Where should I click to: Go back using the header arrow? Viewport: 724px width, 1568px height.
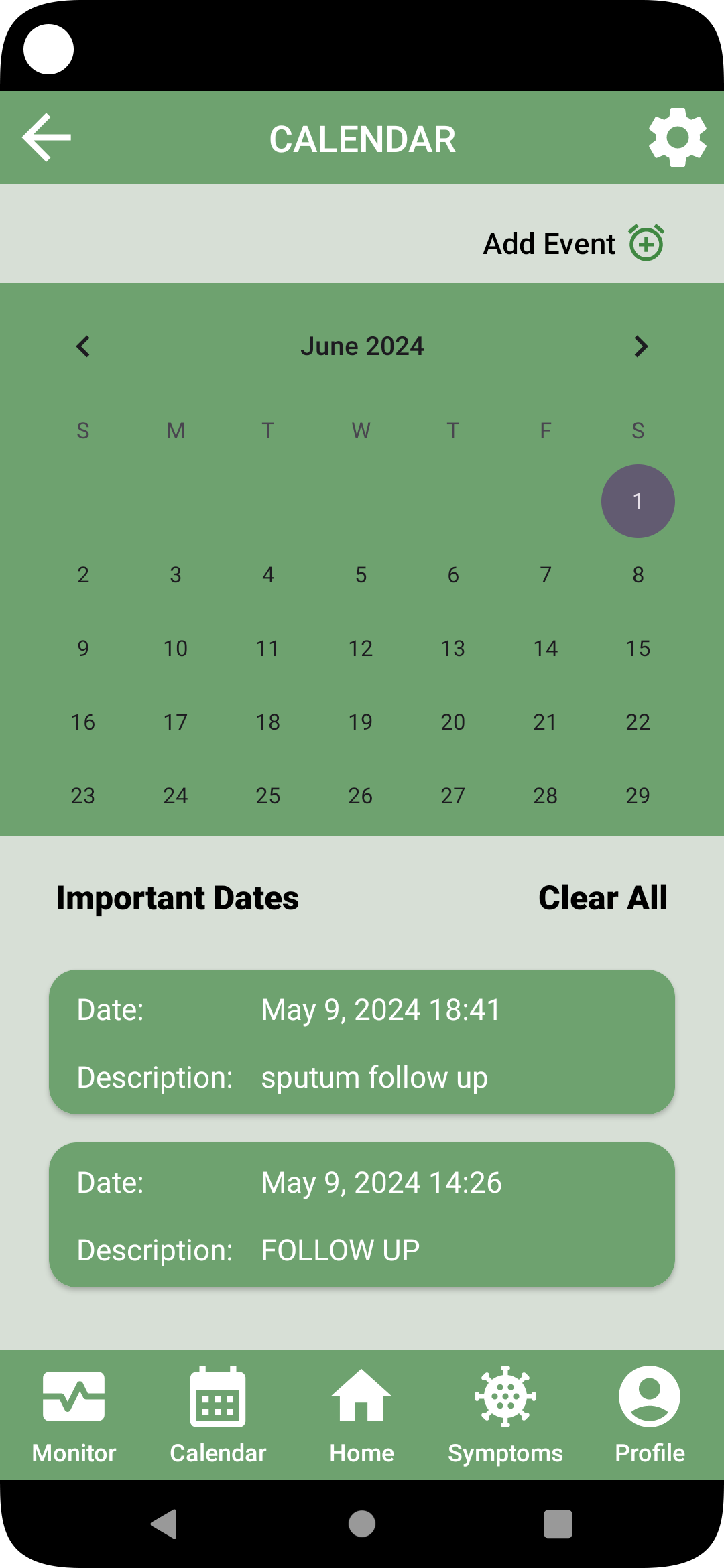[47, 137]
